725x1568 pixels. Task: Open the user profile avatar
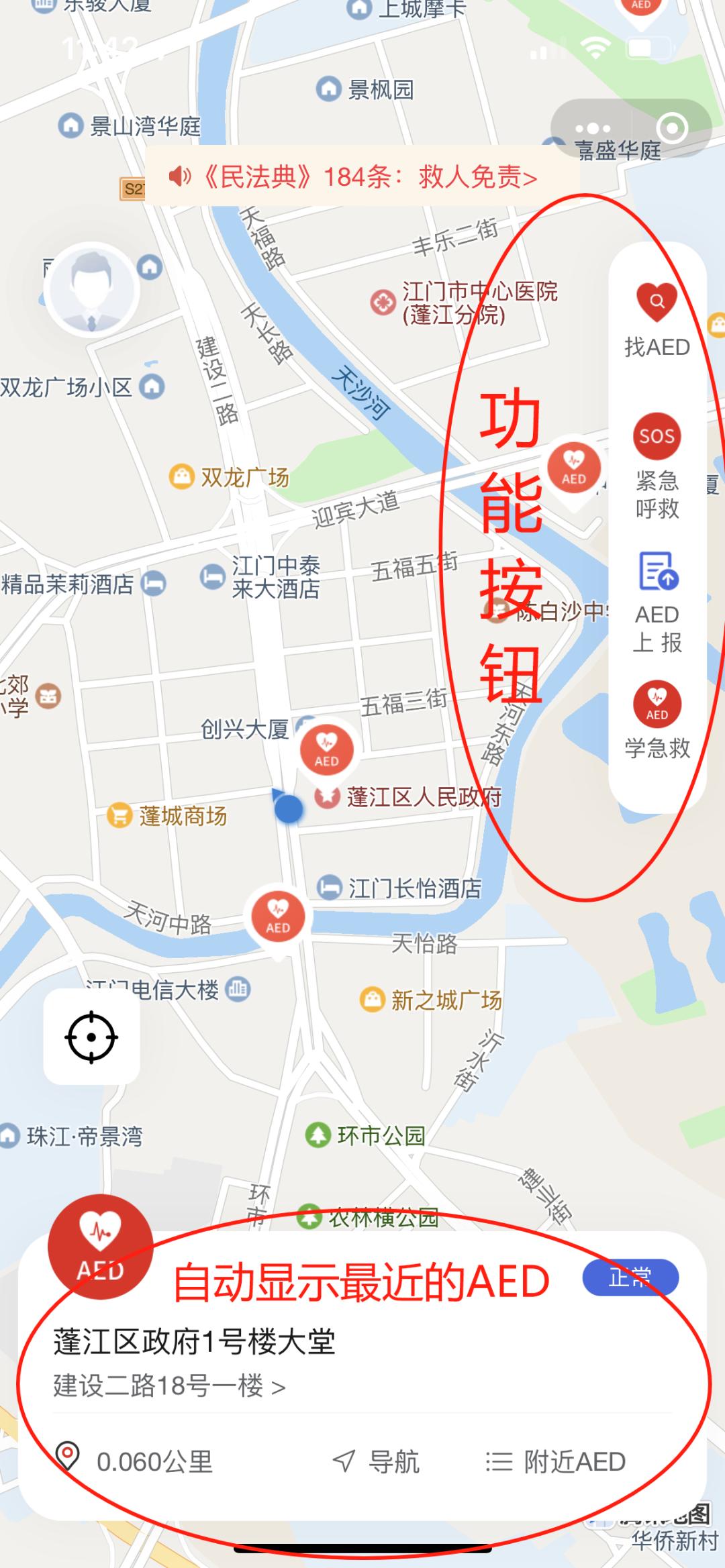(x=92, y=289)
